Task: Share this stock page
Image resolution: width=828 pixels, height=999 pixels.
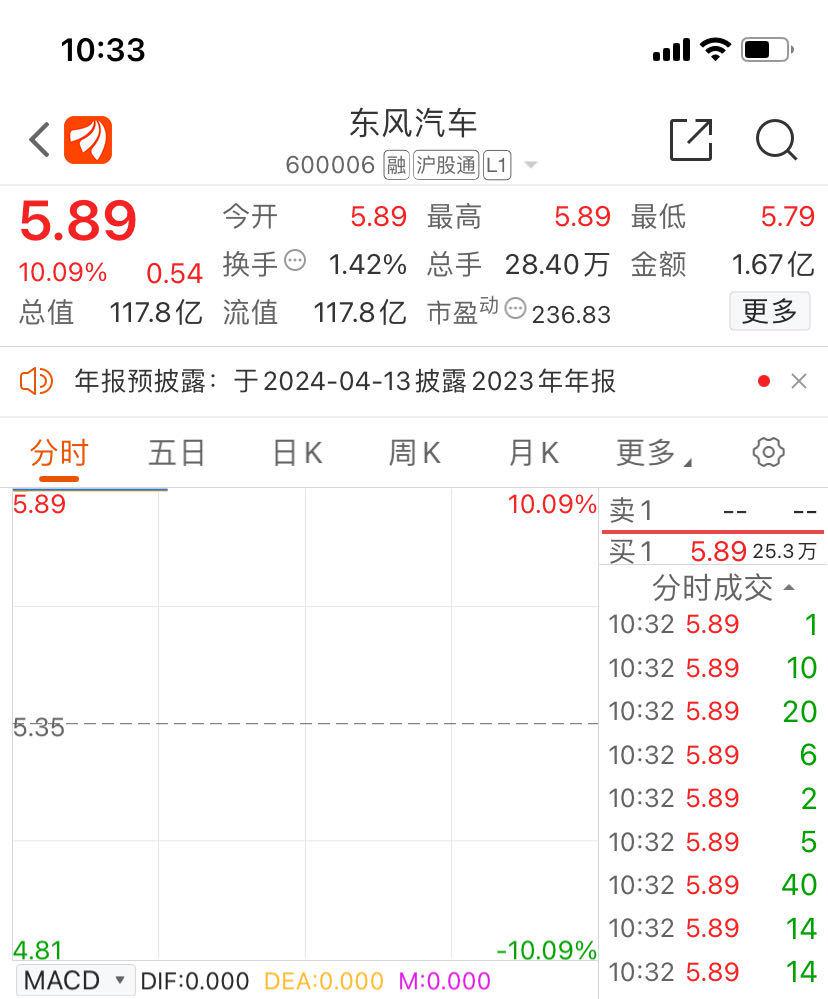Action: pos(691,140)
